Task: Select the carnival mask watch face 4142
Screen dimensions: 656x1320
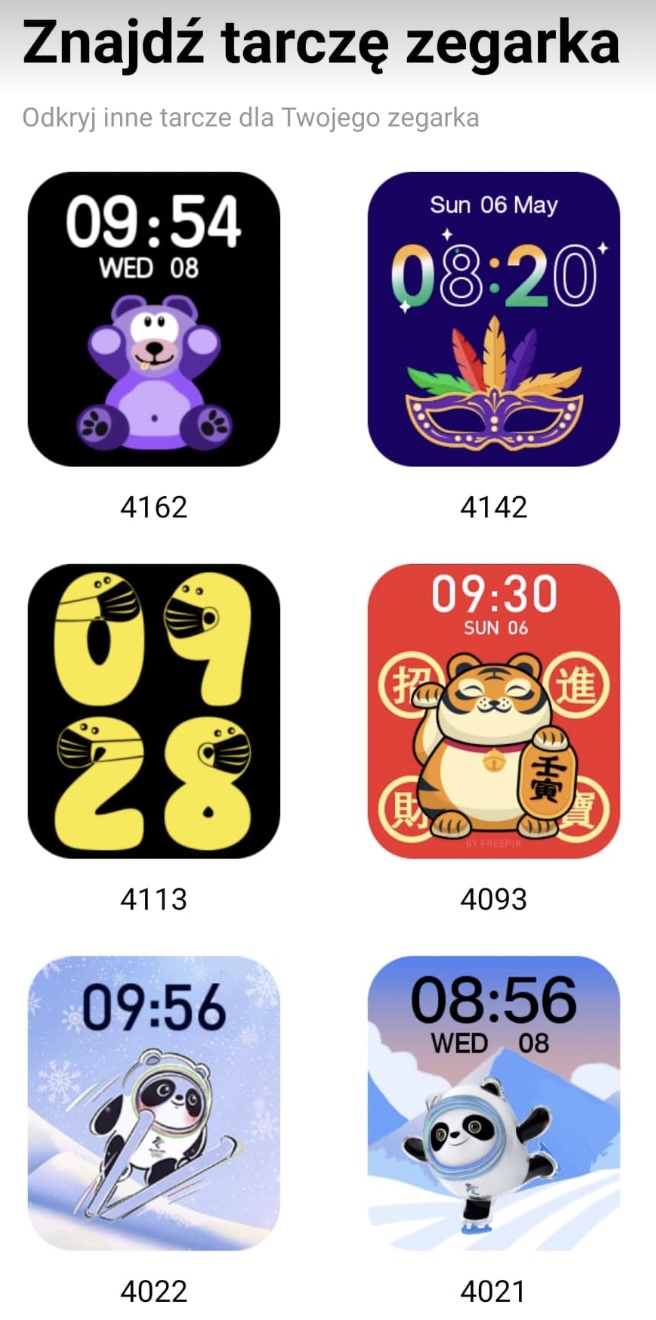Action: pos(494,319)
